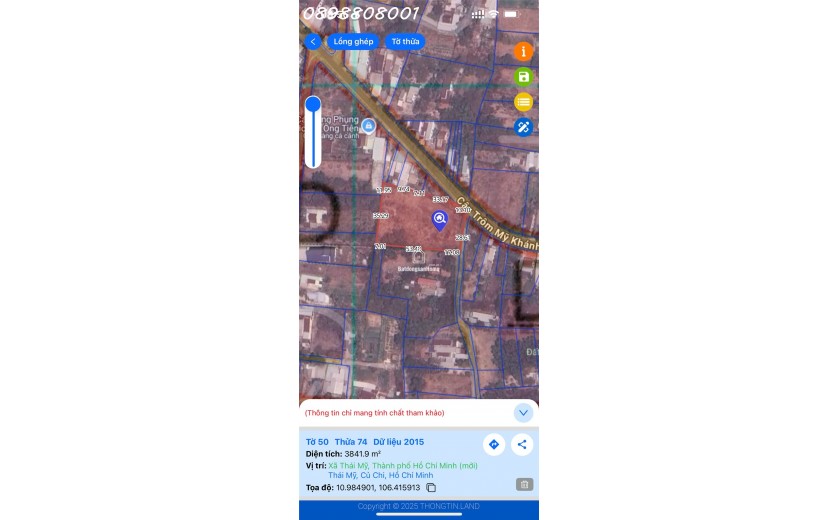840x520 pixels.
Task: Save the map with the green button
Action: pyautogui.click(x=523, y=77)
